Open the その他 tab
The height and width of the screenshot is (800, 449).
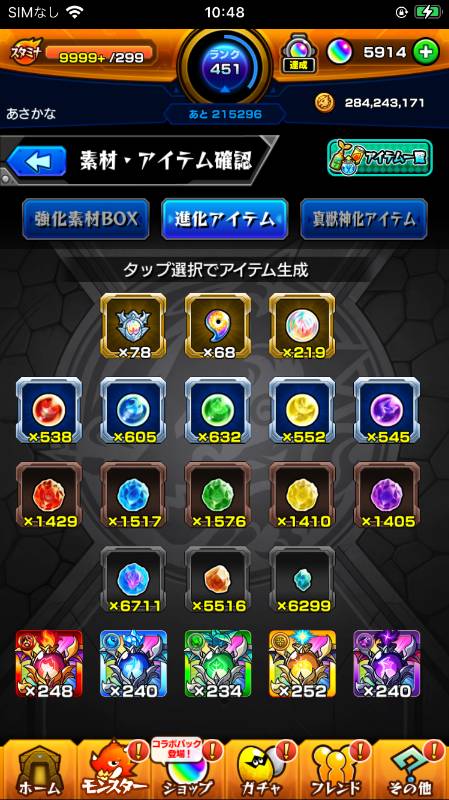411,770
